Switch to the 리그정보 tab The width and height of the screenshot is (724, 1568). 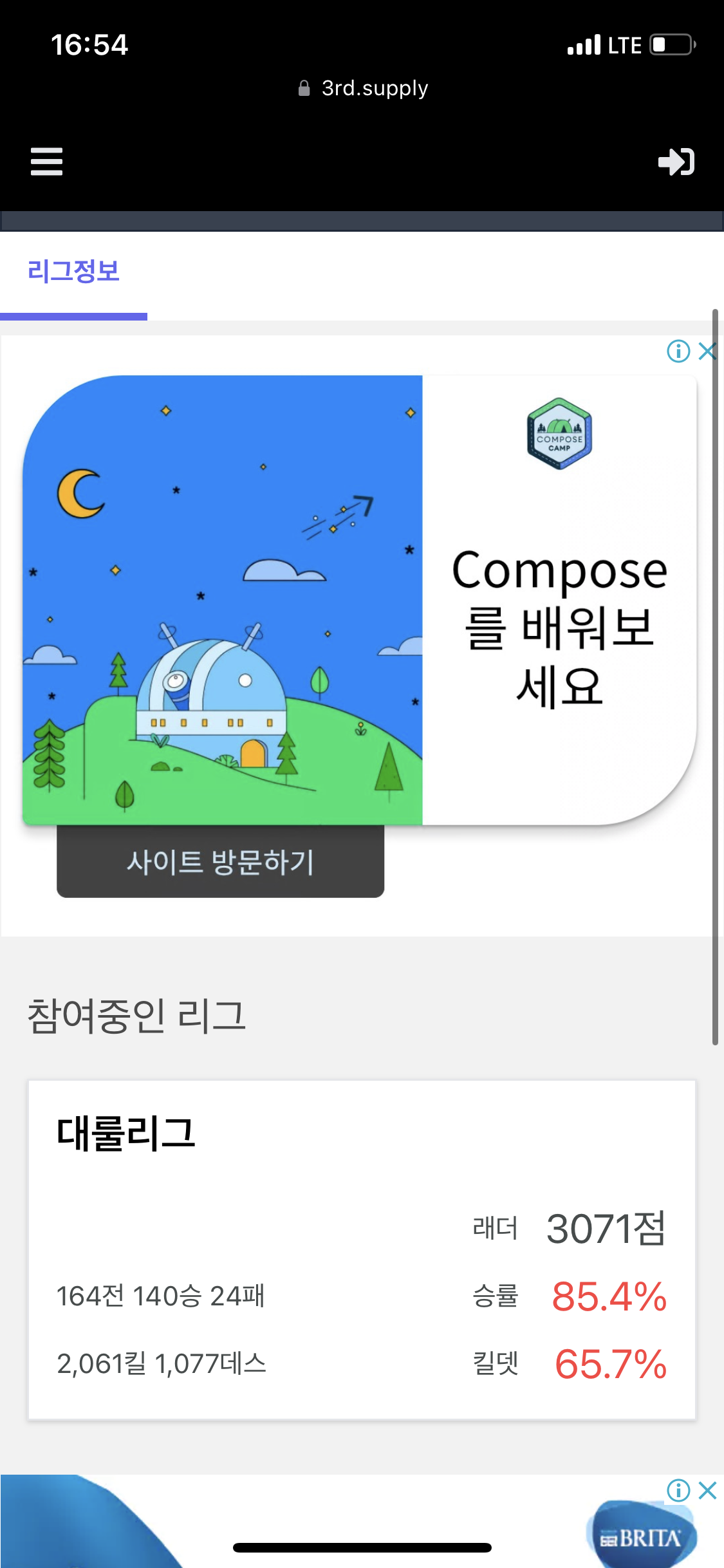tap(73, 272)
